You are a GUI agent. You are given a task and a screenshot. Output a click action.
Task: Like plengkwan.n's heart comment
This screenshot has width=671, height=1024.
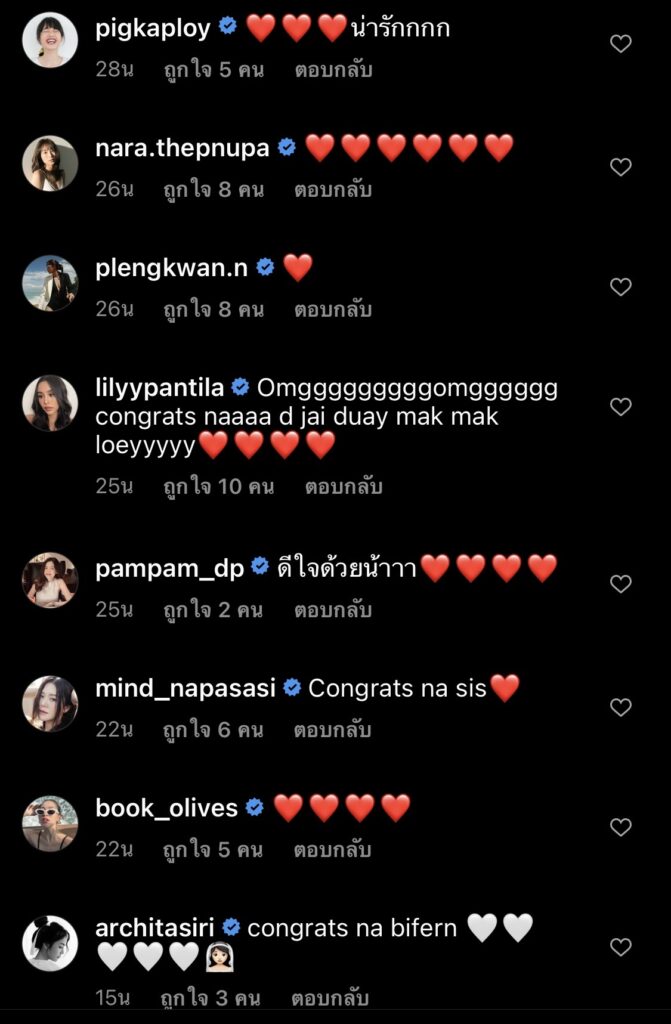point(621,287)
